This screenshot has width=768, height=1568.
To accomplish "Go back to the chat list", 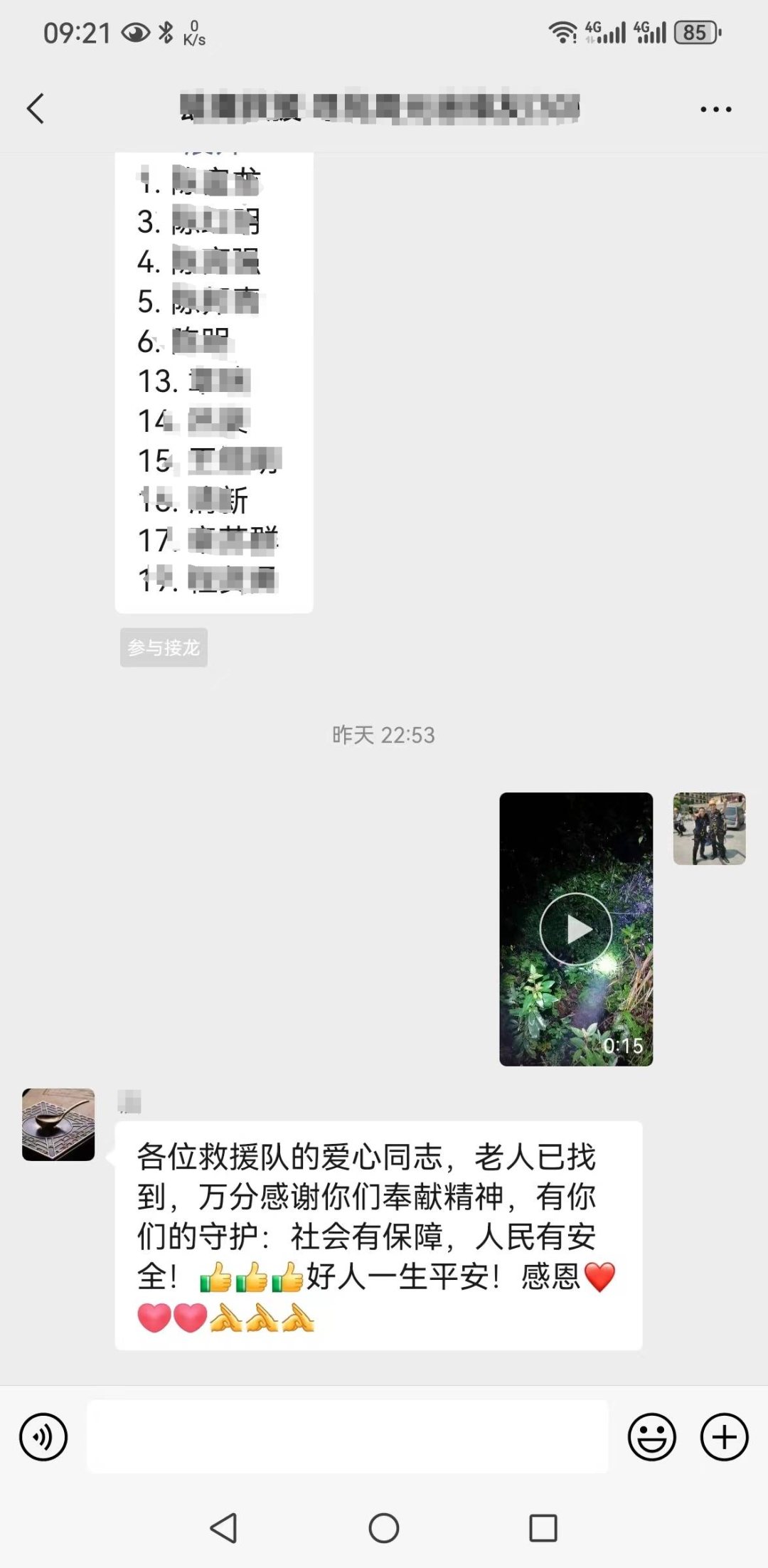I will click(36, 109).
